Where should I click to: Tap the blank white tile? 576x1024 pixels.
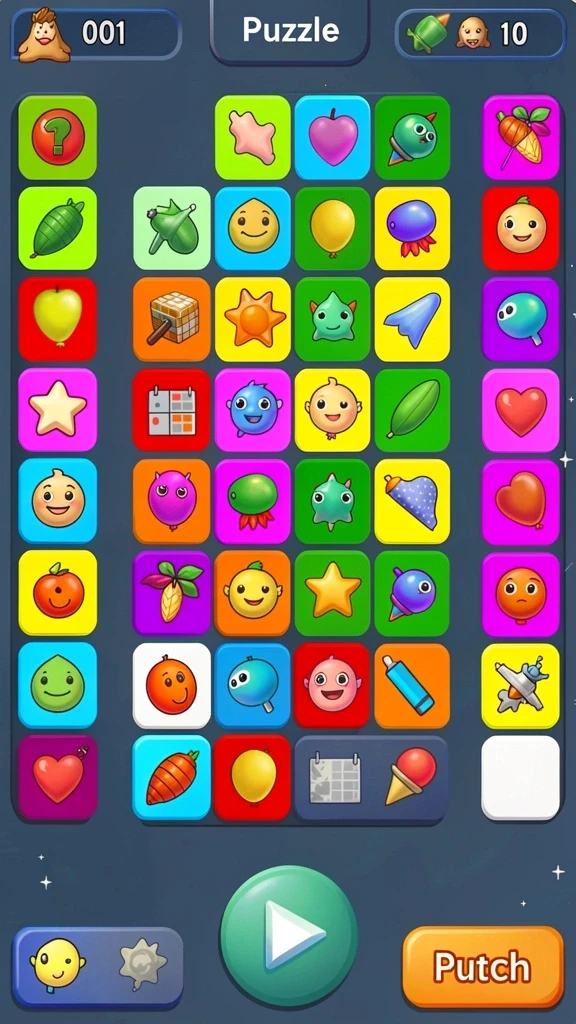click(520, 777)
